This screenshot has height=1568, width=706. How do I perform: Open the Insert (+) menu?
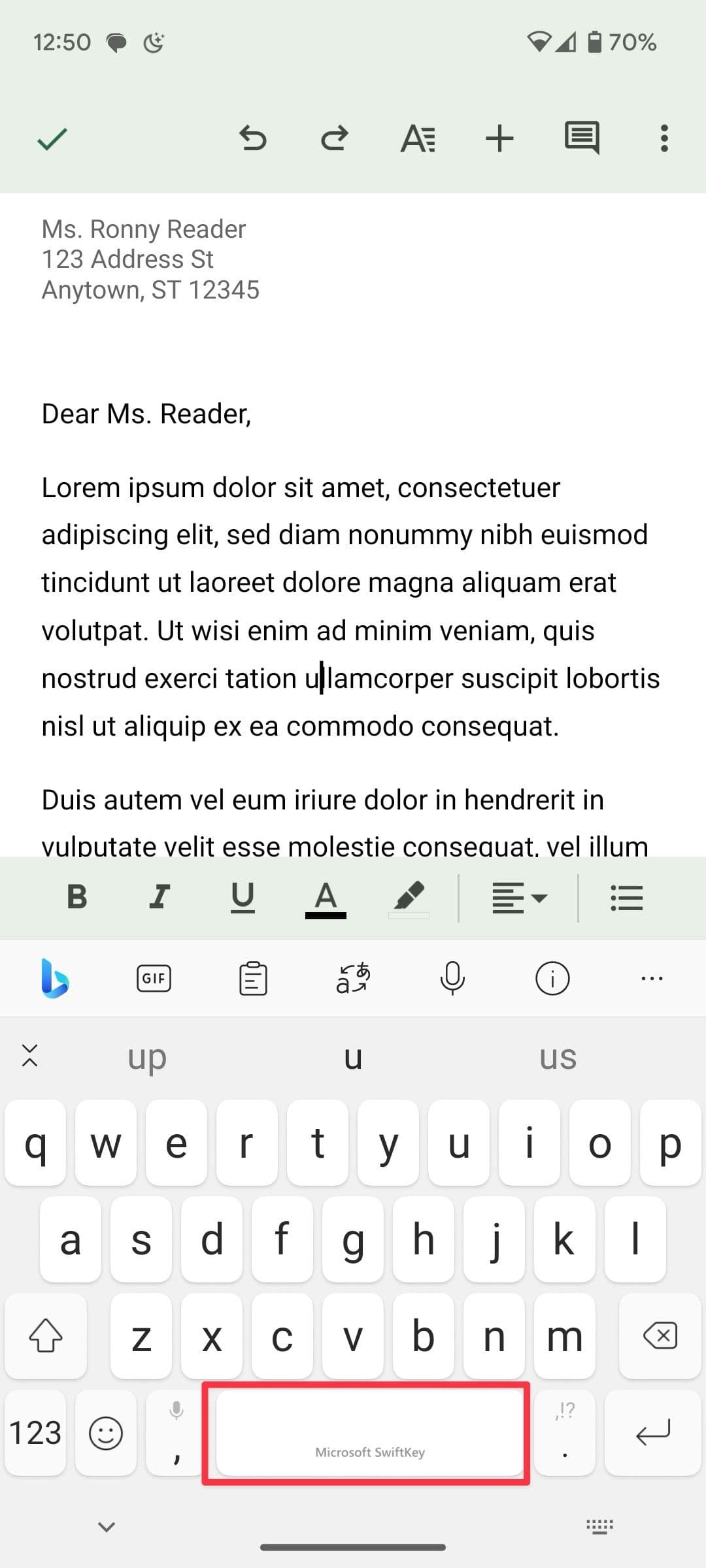pyautogui.click(x=499, y=137)
